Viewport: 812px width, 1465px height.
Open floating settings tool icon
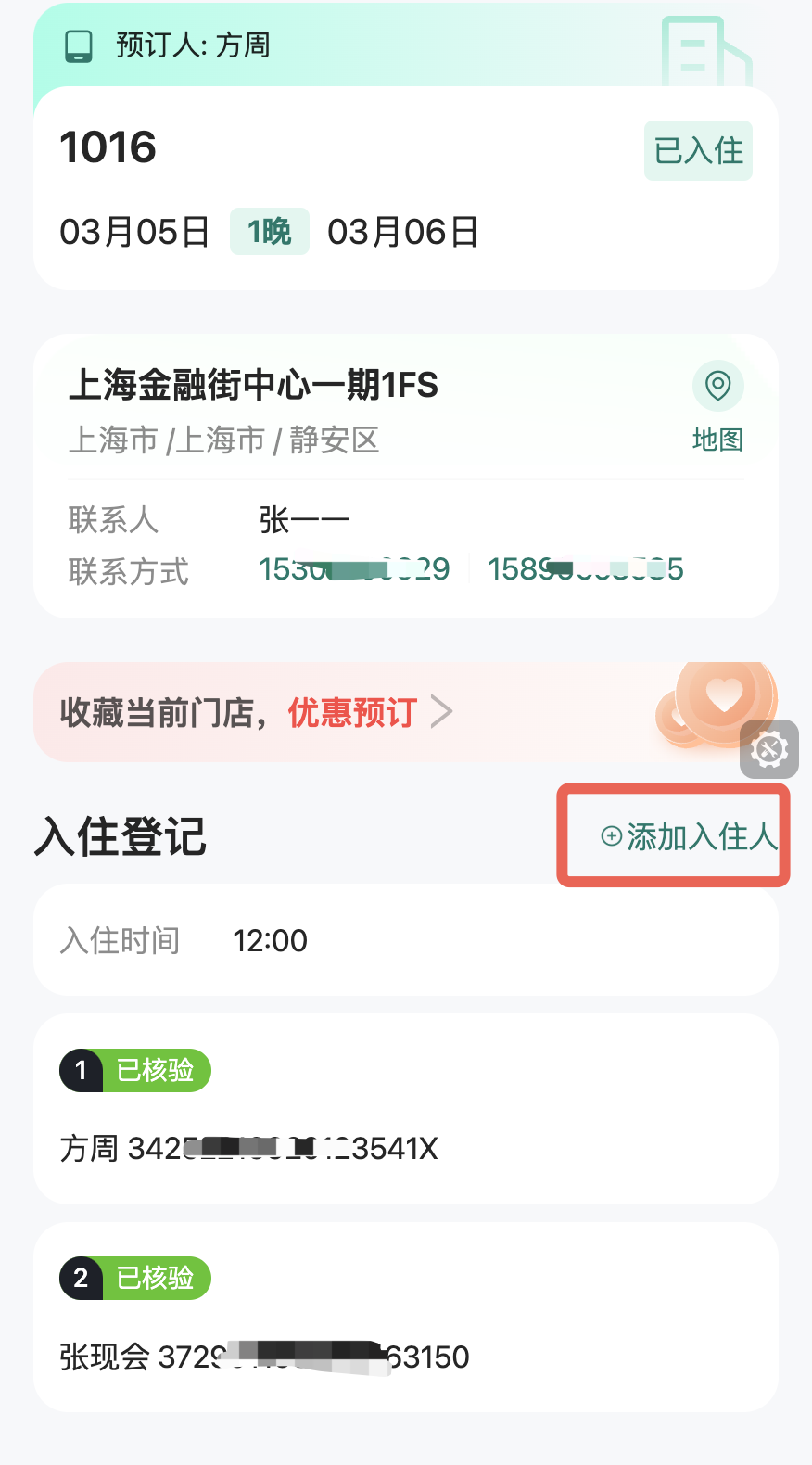[x=768, y=749]
